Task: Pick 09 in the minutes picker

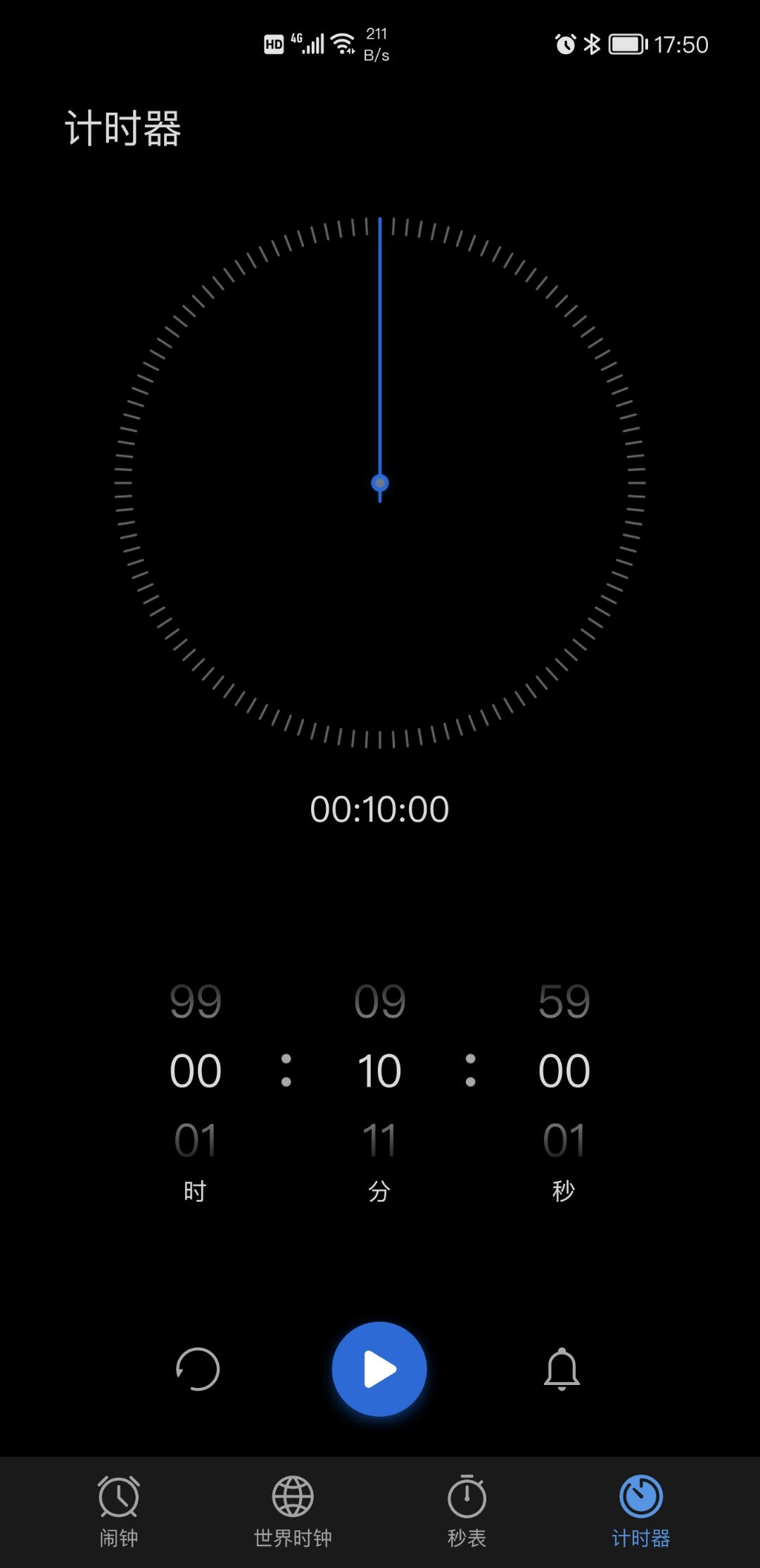Action: [x=380, y=1001]
